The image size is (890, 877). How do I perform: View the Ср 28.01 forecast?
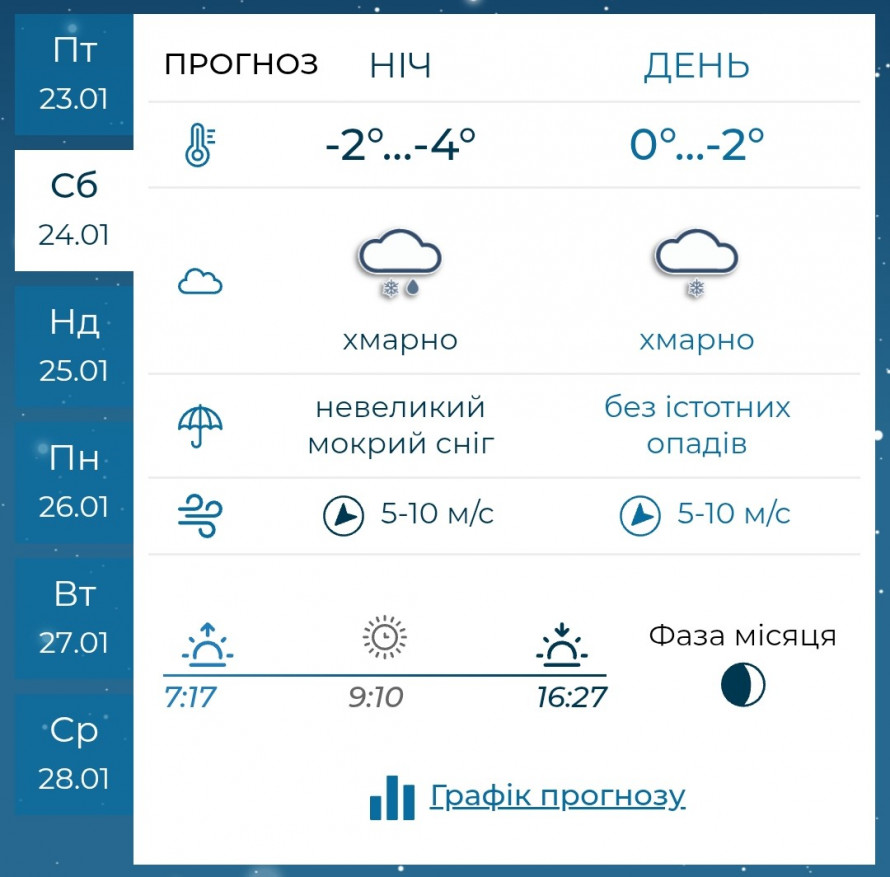point(74,754)
